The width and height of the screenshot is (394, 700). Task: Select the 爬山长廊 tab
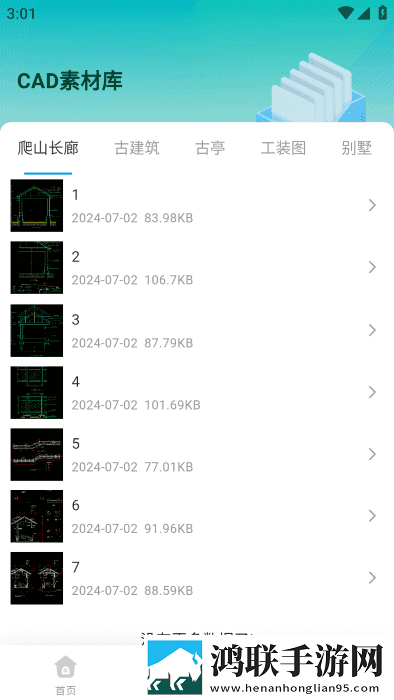(48, 148)
